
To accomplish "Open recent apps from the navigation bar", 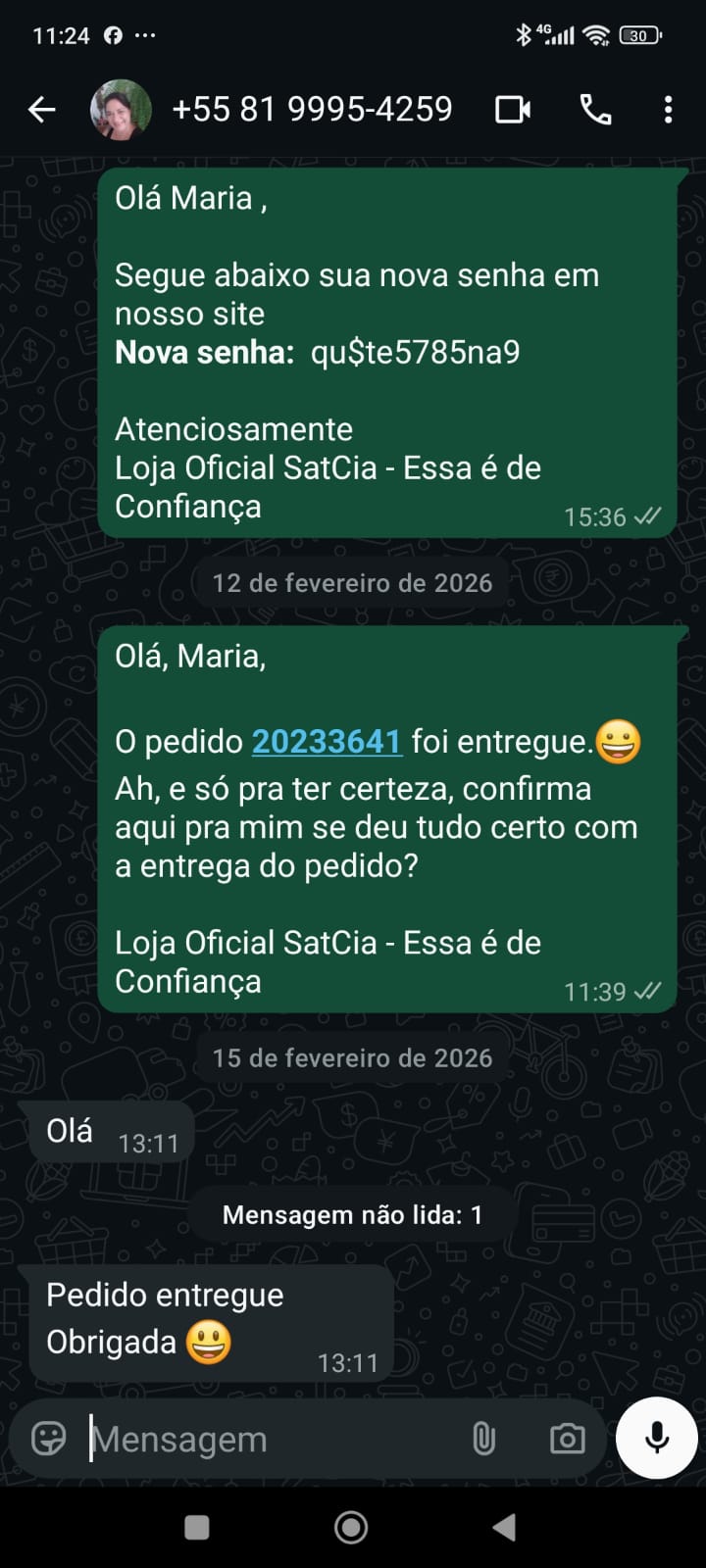I will pos(197,1527).
